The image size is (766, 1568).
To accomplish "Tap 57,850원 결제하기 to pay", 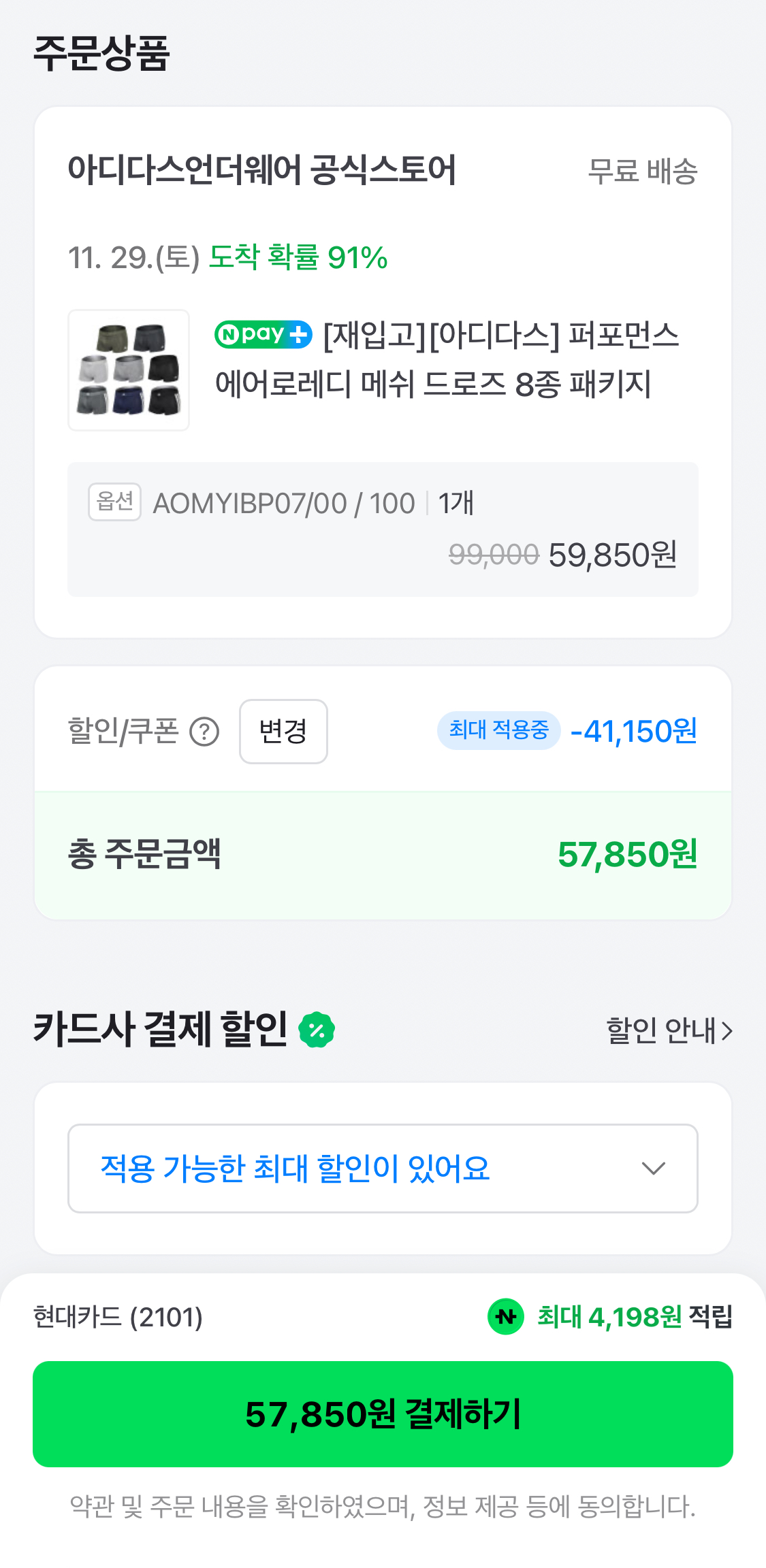I will pyautogui.click(x=383, y=1414).
